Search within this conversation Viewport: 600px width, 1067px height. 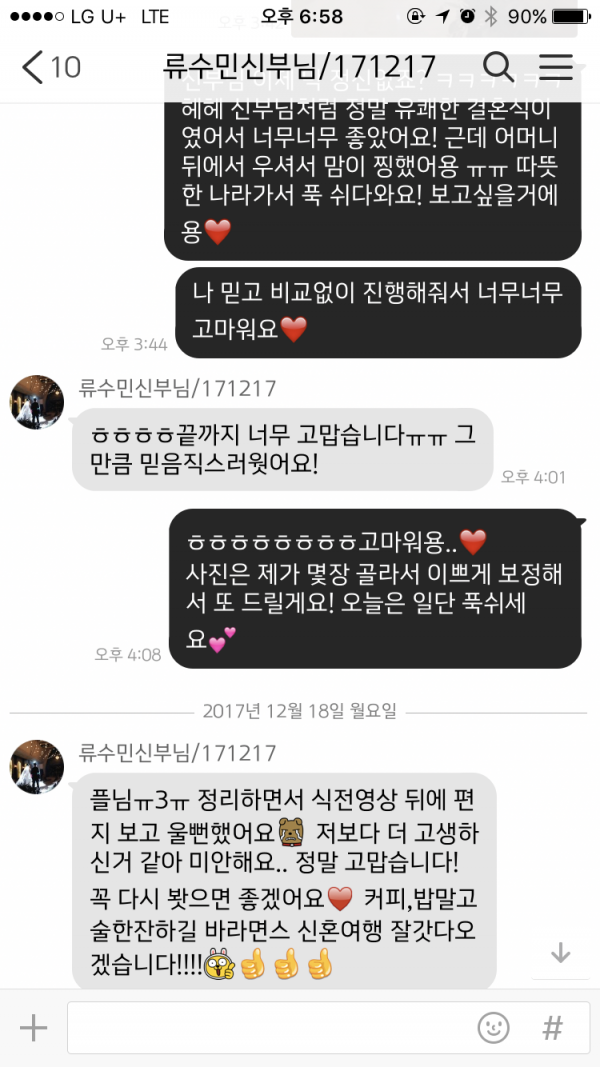[497, 67]
